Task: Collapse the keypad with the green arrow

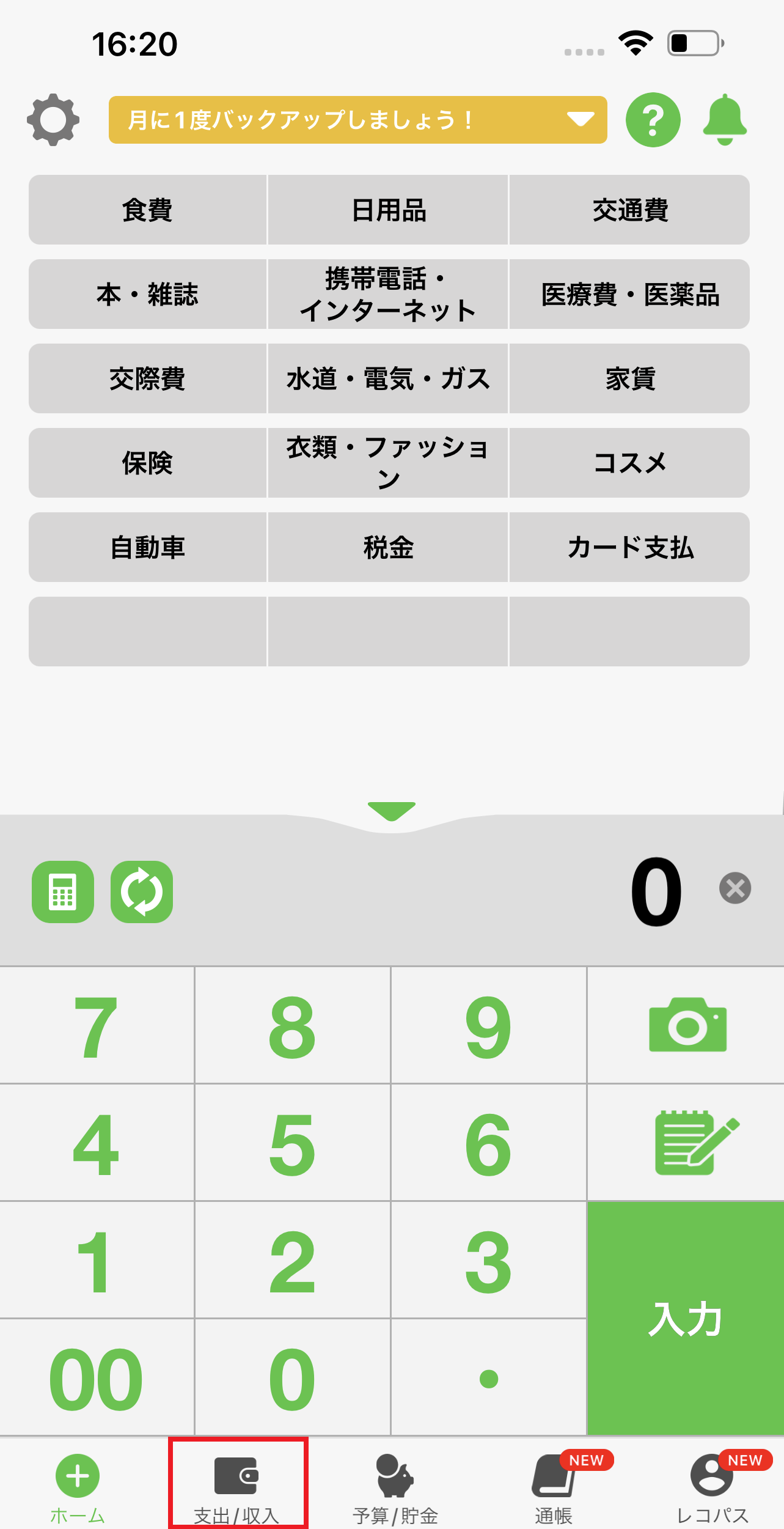Action: 392,811
